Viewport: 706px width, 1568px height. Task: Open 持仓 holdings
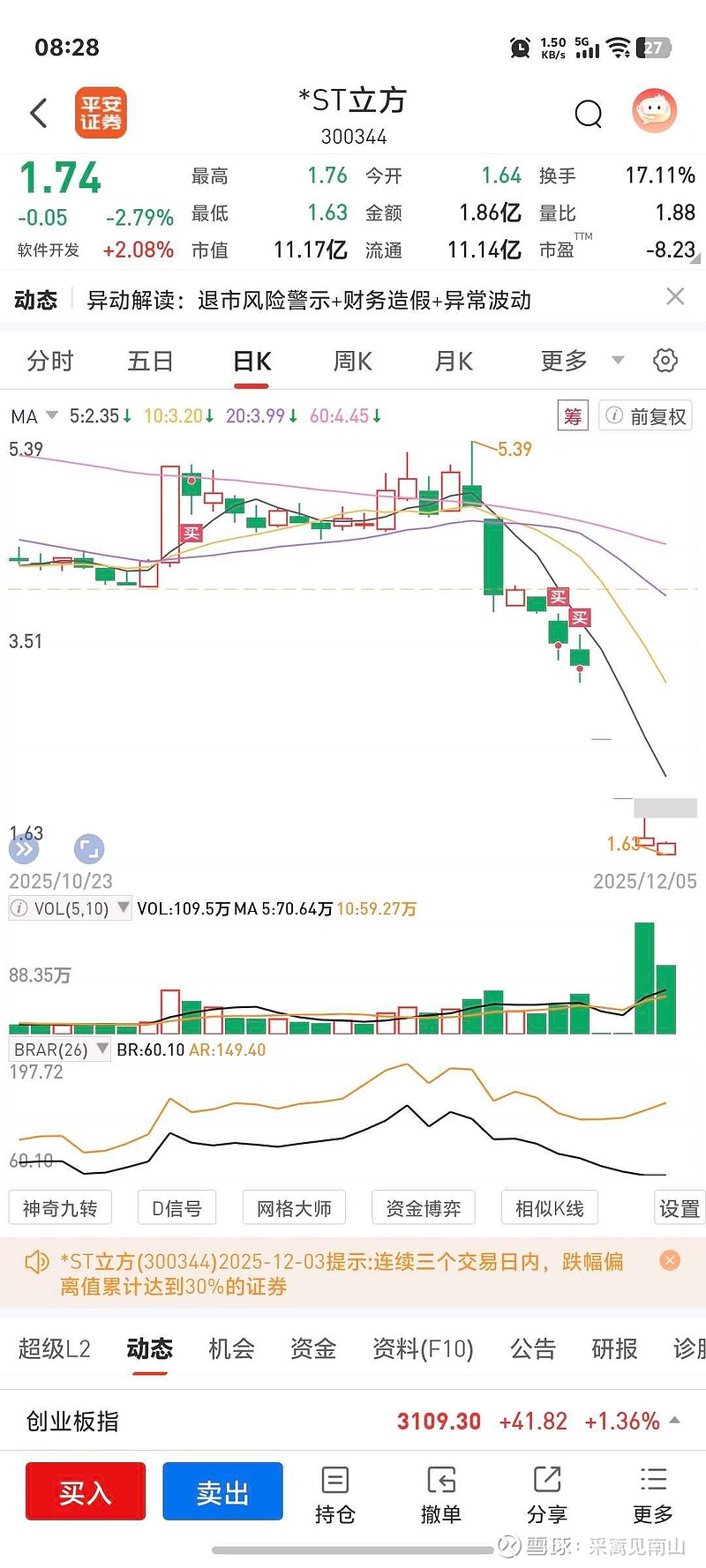pos(335,1495)
